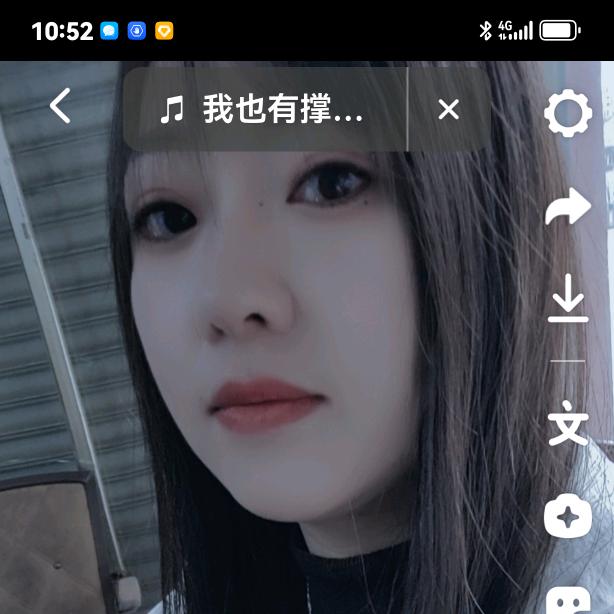Open the sparkle effects icon

(567, 516)
